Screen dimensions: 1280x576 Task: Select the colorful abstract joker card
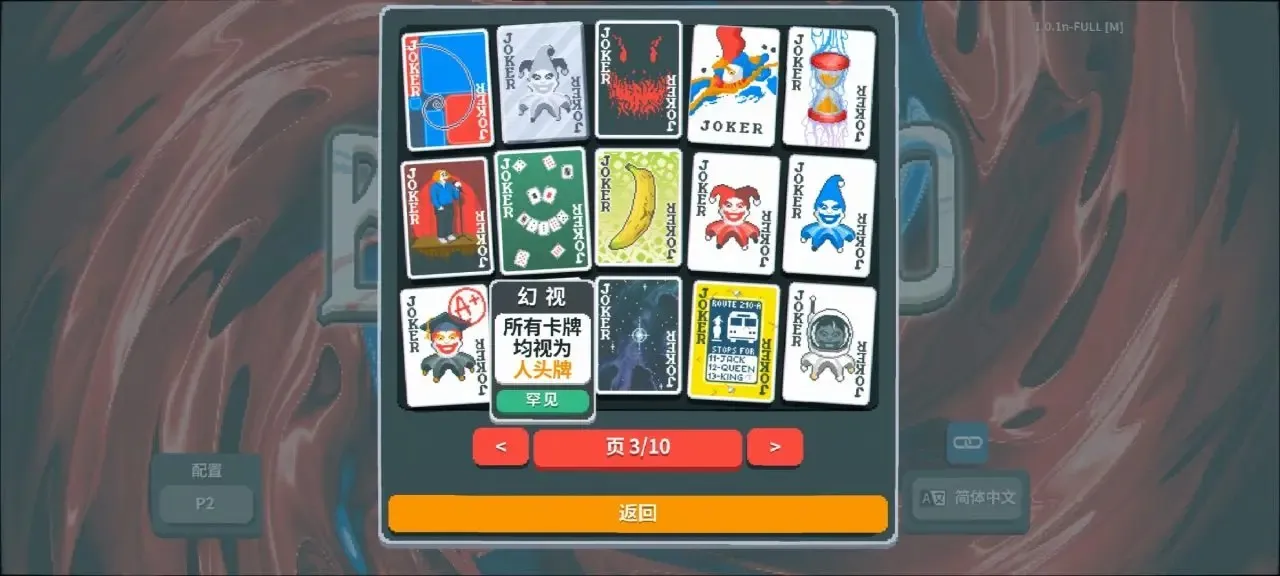733,85
